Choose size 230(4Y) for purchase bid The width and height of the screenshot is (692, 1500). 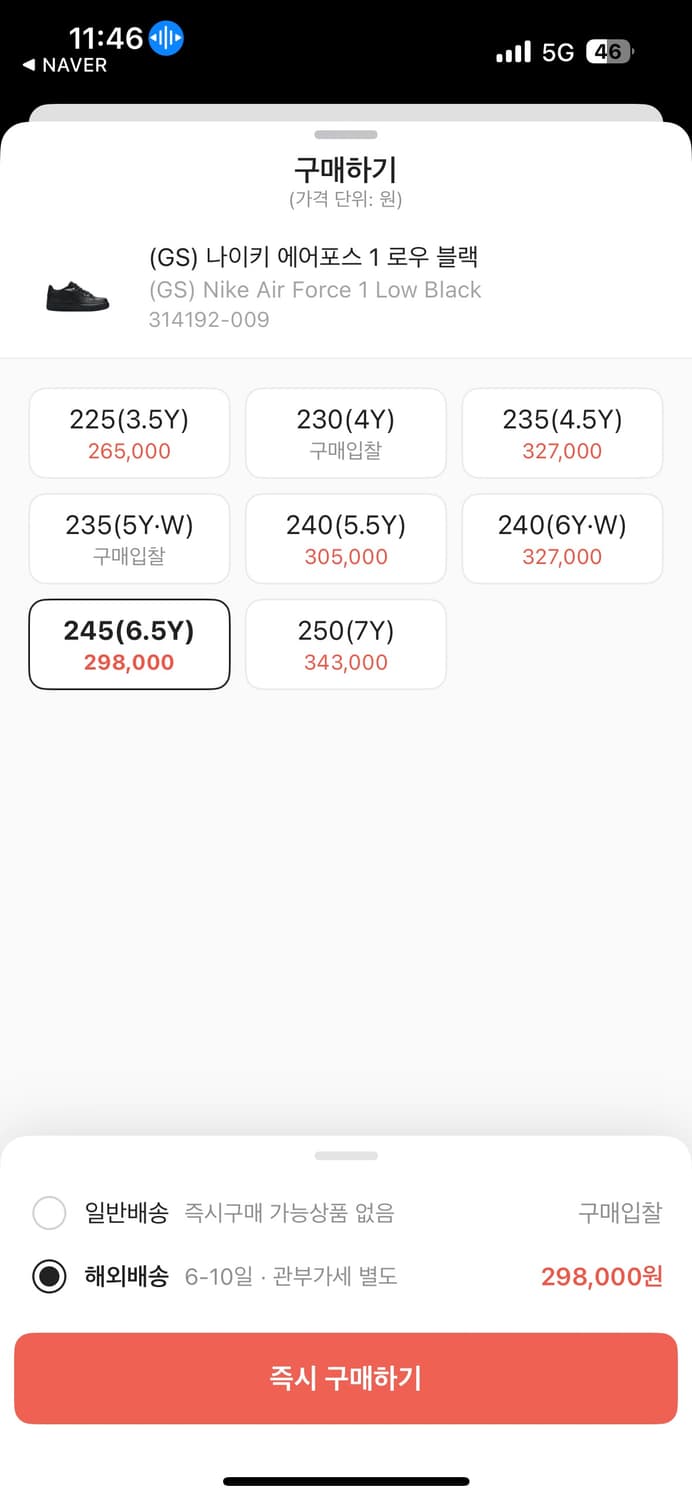[346, 433]
